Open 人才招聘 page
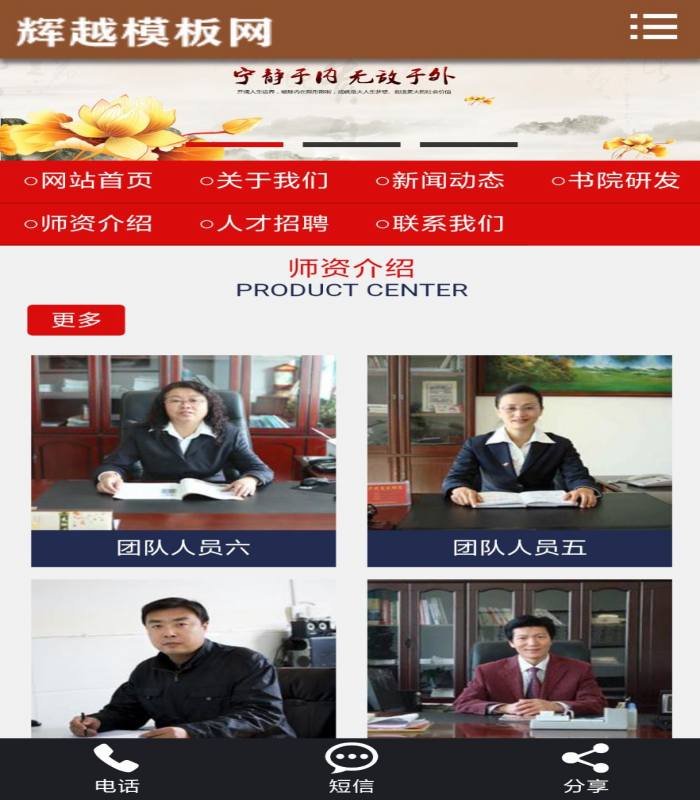The width and height of the screenshot is (700, 800). click(264, 224)
